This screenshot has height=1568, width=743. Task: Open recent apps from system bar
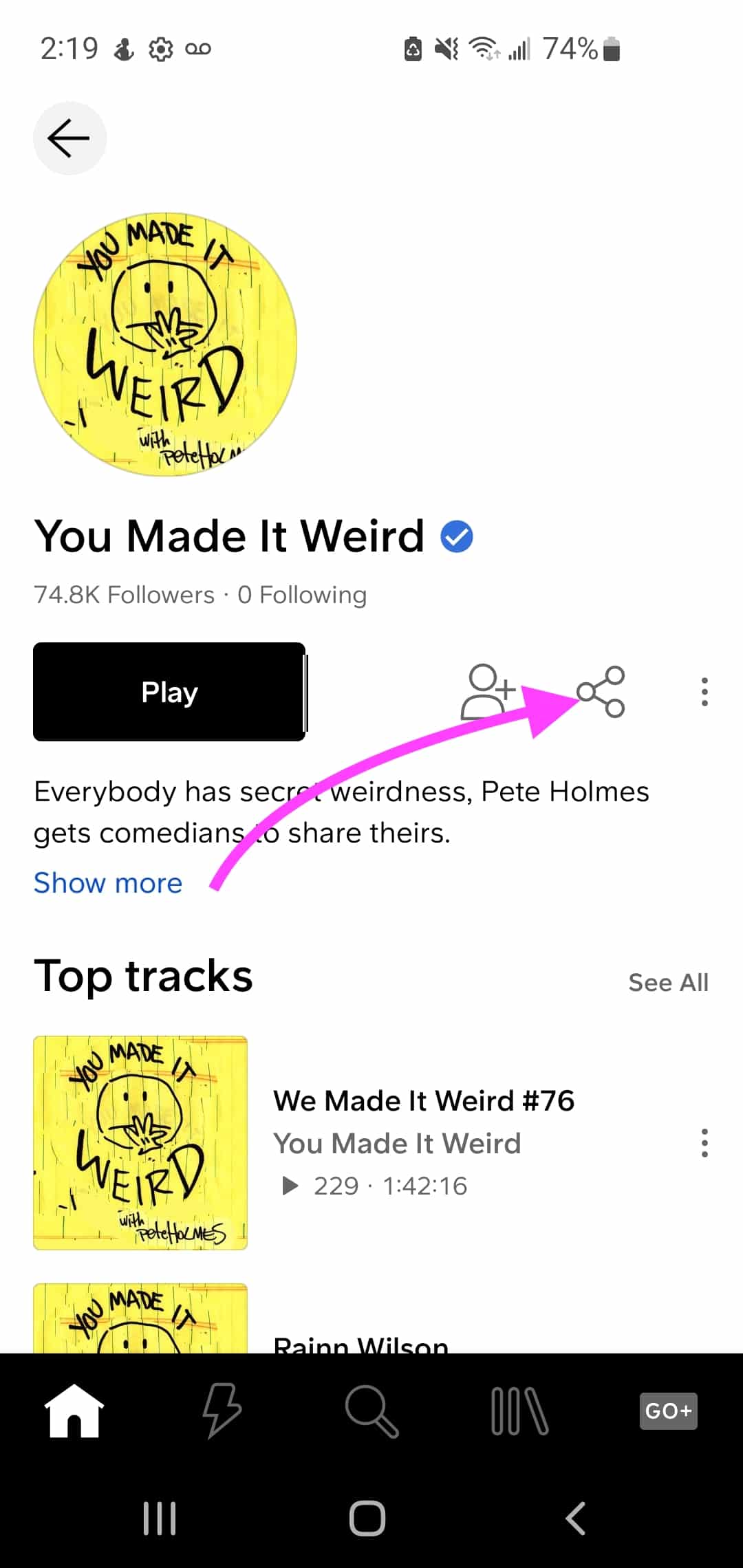pyautogui.click(x=160, y=1518)
